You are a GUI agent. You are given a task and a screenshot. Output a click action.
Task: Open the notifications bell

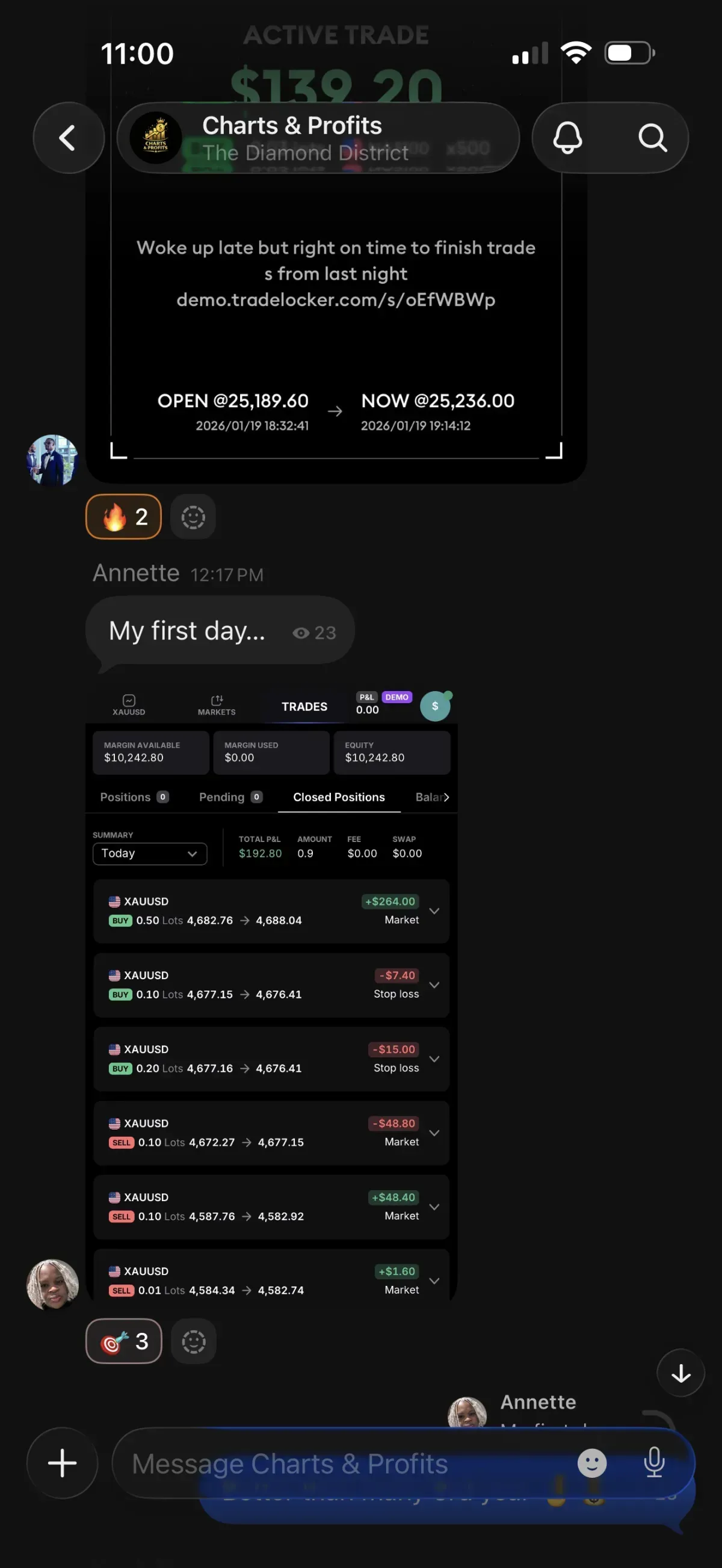(567, 138)
